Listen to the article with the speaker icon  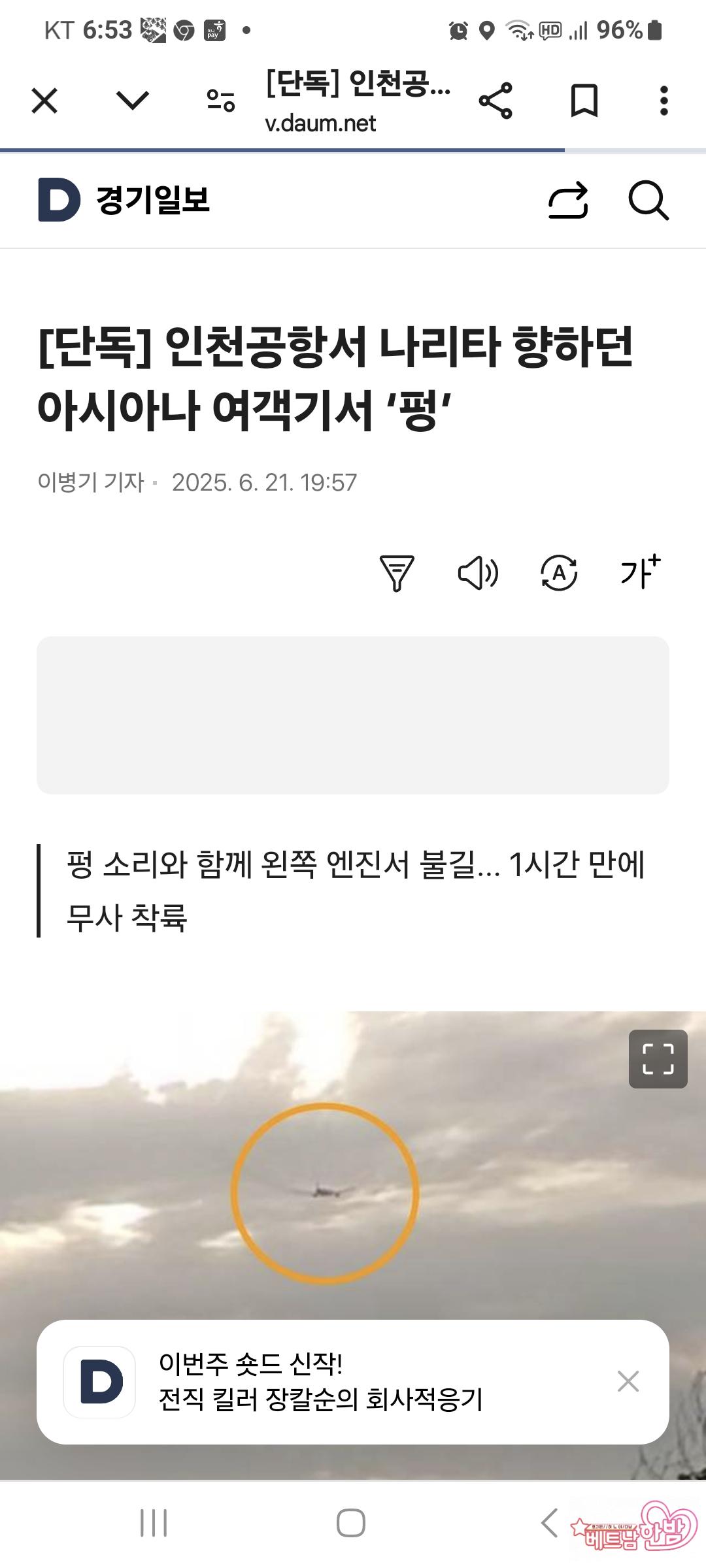pyautogui.click(x=478, y=573)
